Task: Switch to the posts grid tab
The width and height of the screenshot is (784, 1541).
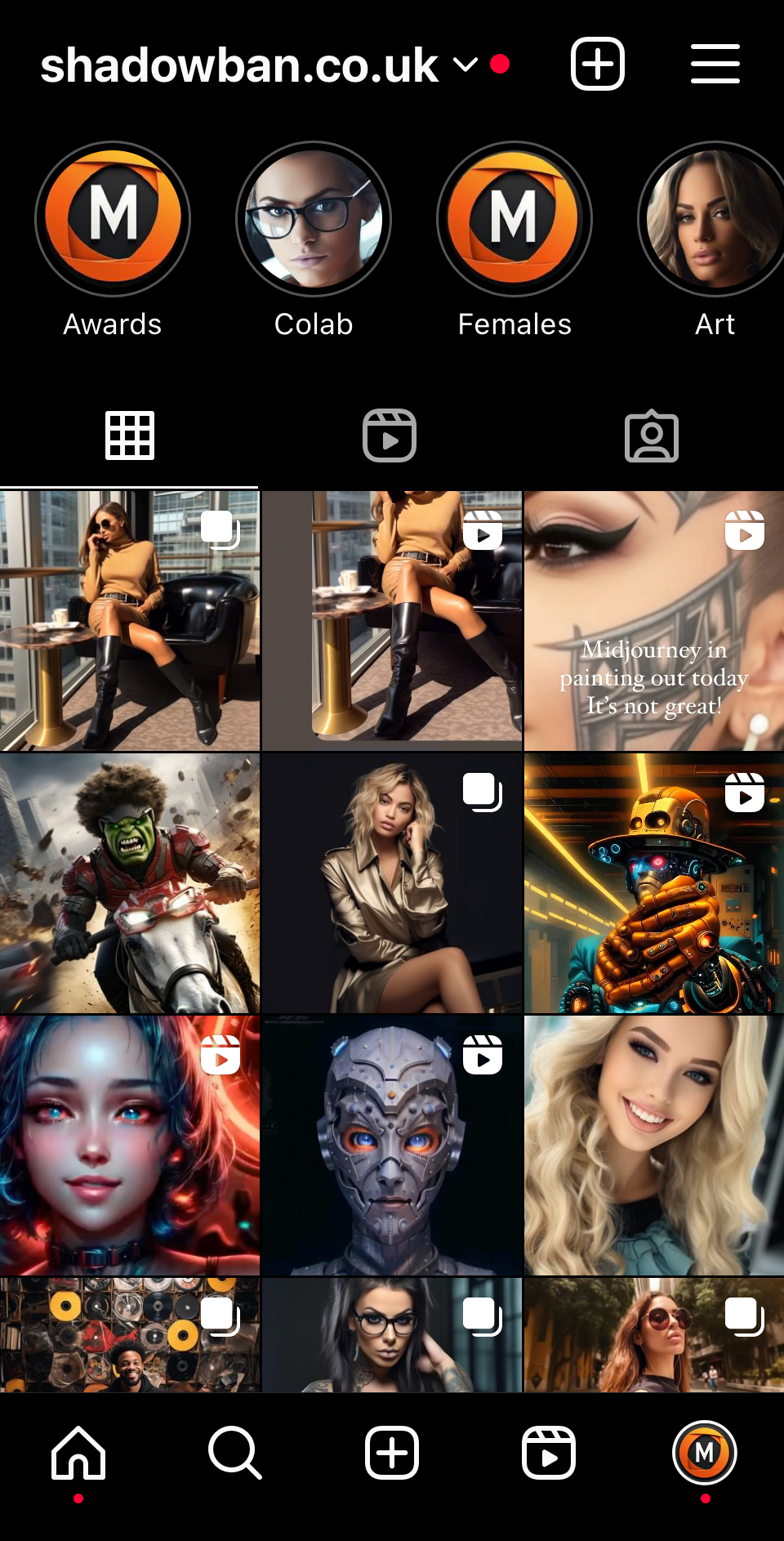Action: point(129,435)
